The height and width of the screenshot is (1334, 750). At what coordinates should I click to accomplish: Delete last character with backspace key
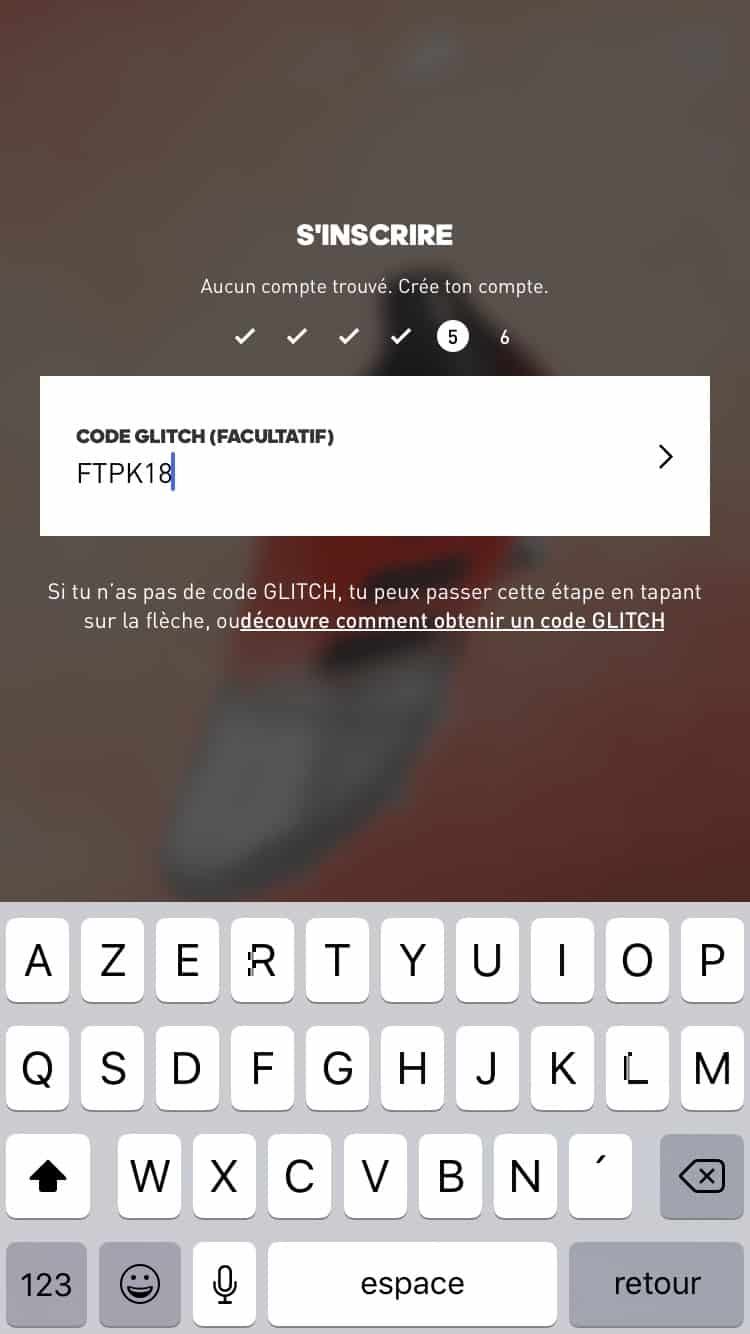tap(702, 1177)
